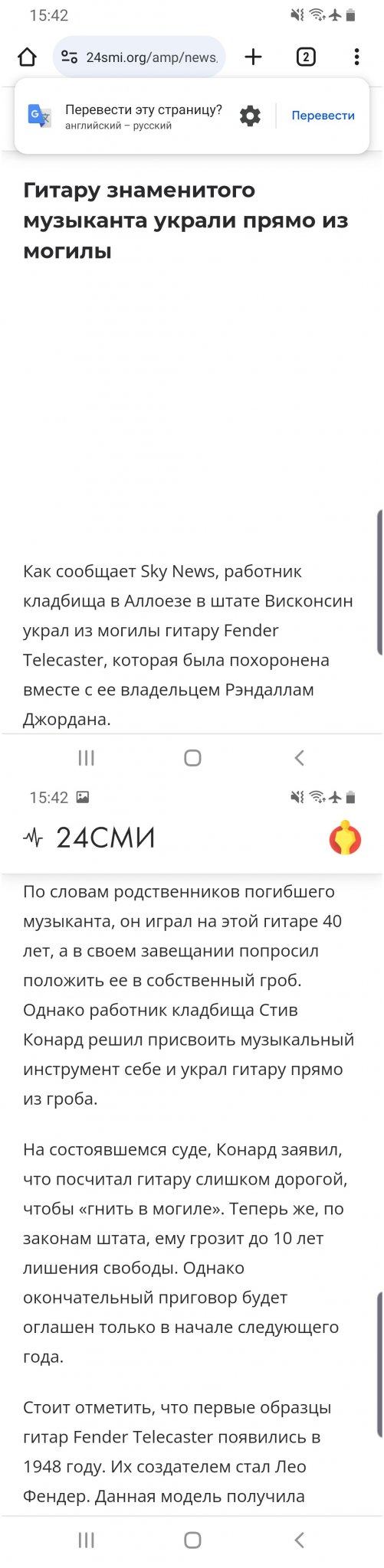Viewport: 384px width, 1568px height.
Task: Open the browser home page
Action: pos(27,57)
